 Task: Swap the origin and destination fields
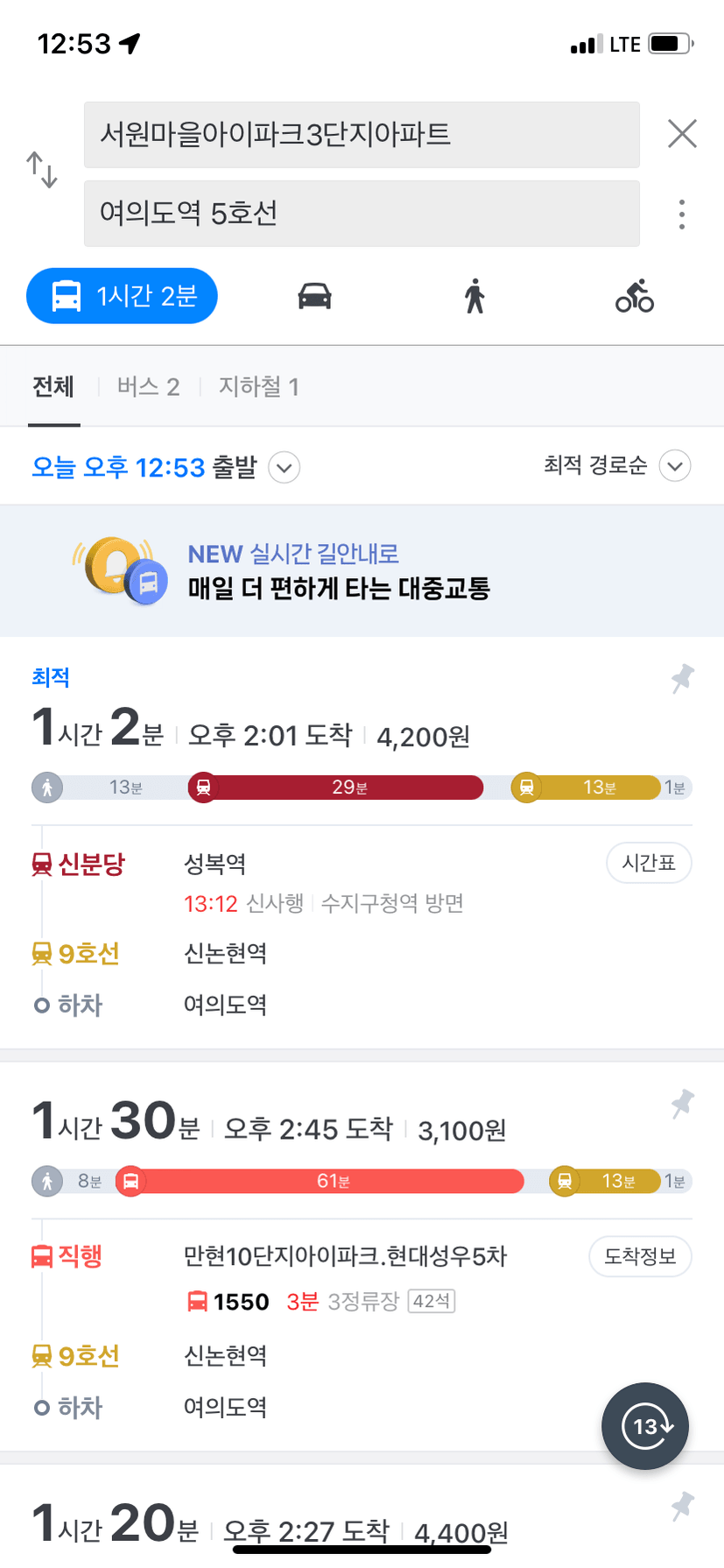(x=41, y=170)
